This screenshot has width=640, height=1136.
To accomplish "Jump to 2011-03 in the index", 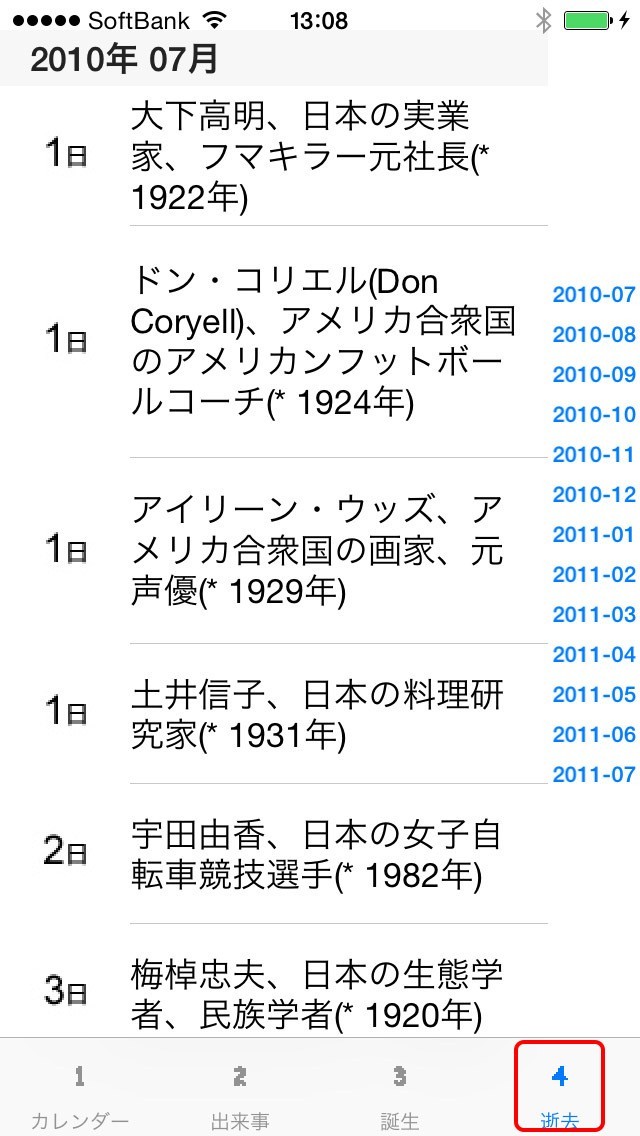I will click(594, 614).
